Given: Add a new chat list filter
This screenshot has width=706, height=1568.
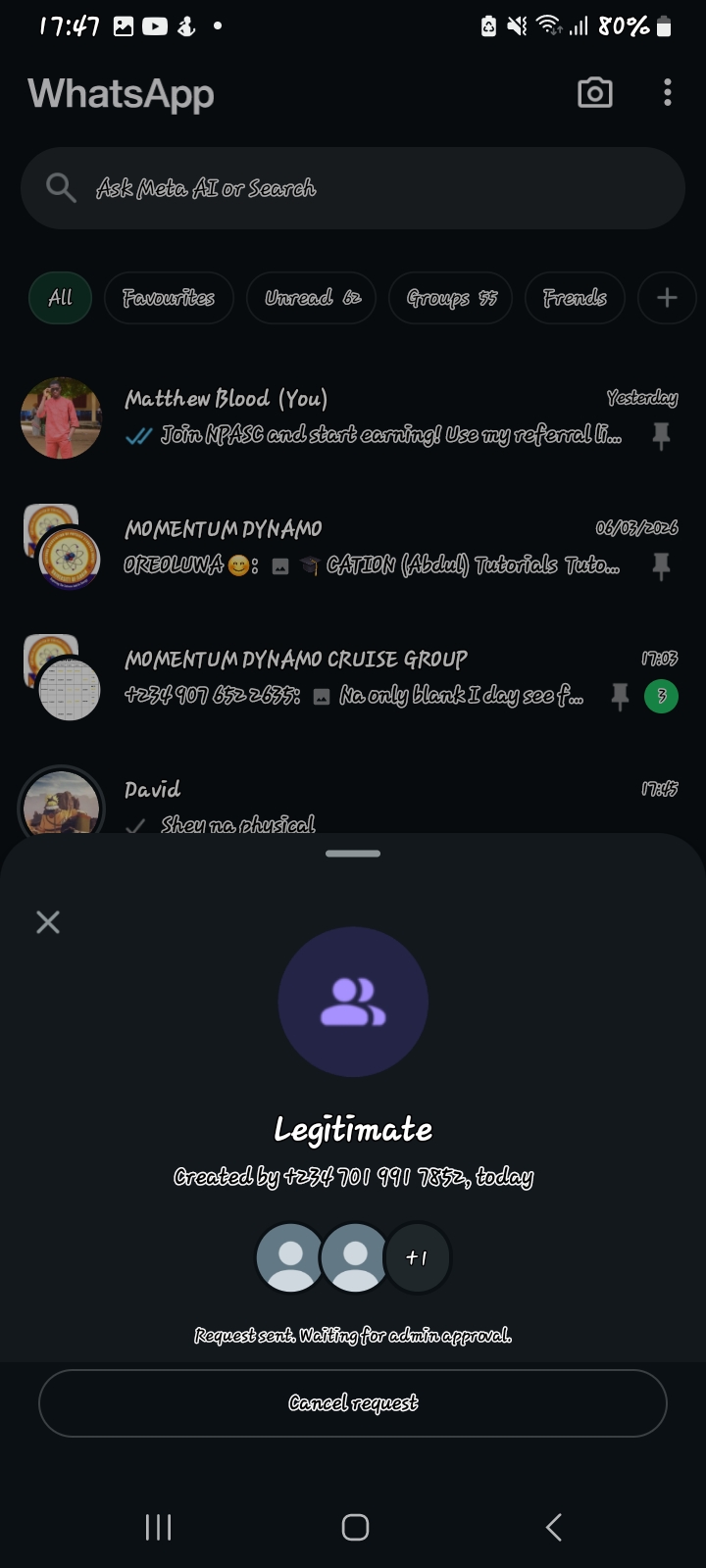Looking at the screenshot, I should pyautogui.click(x=667, y=297).
